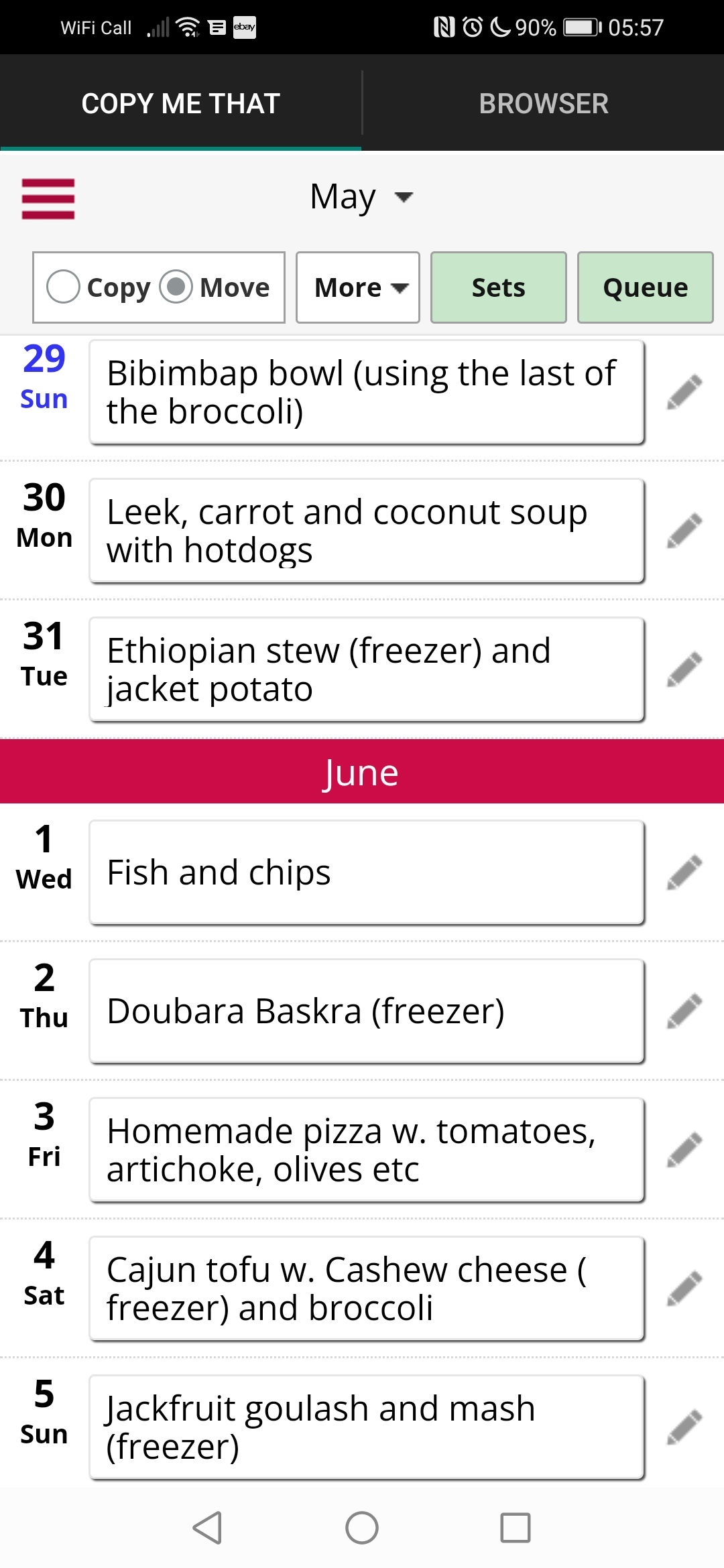Open the hamburger menu
The width and height of the screenshot is (724, 1568).
48,199
